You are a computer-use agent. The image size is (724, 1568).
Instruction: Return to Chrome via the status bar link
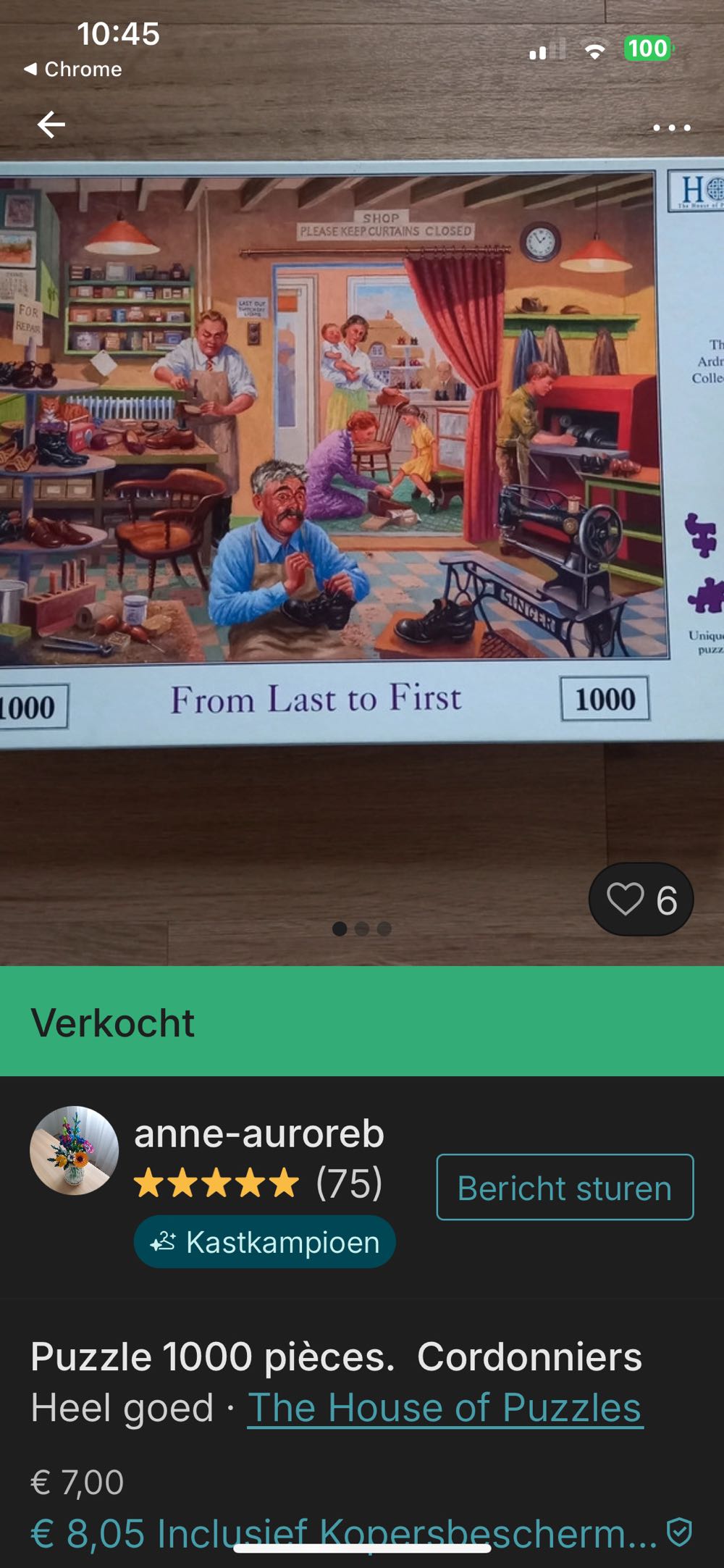point(72,70)
